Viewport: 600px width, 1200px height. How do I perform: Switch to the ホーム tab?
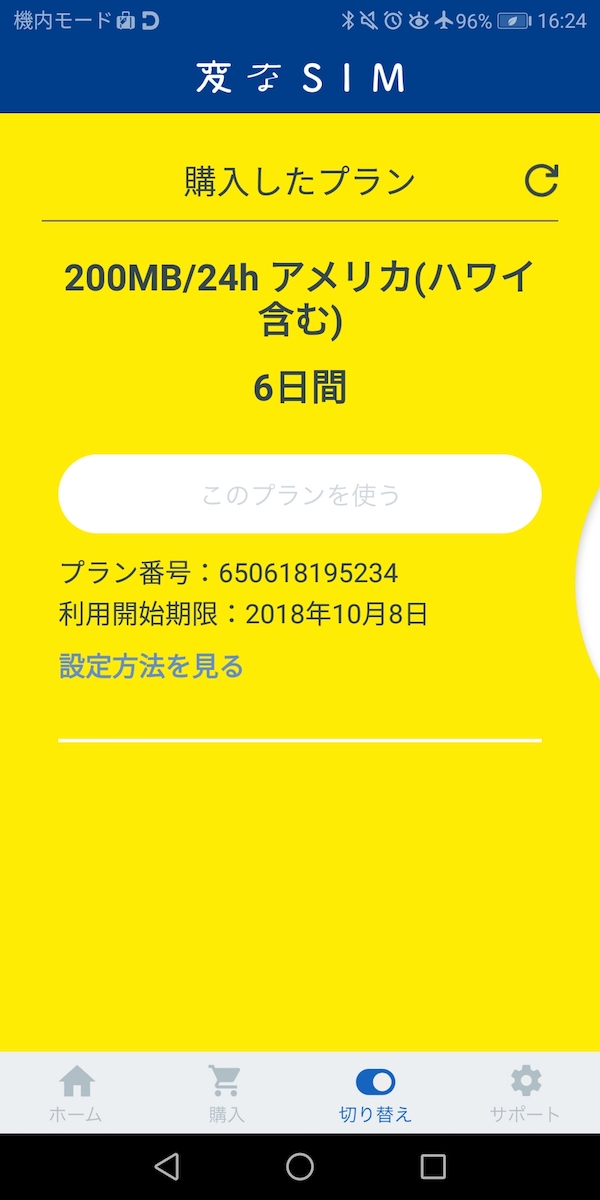[x=76, y=1093]
